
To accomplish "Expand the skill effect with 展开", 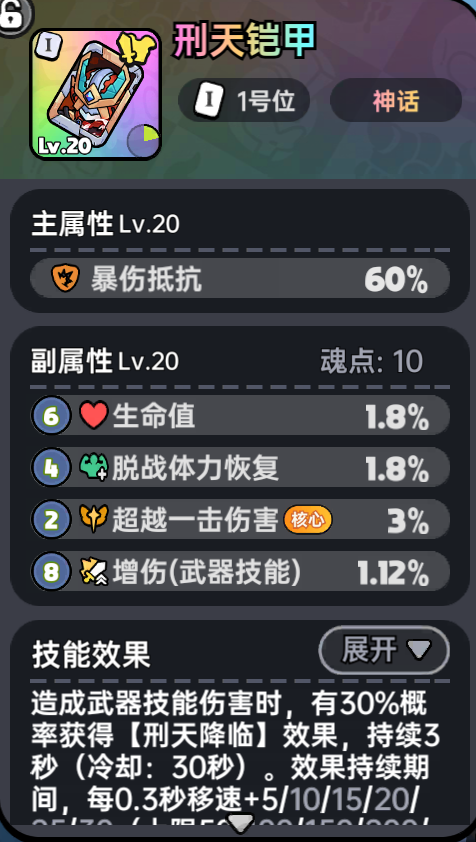I will click(384, 650).
